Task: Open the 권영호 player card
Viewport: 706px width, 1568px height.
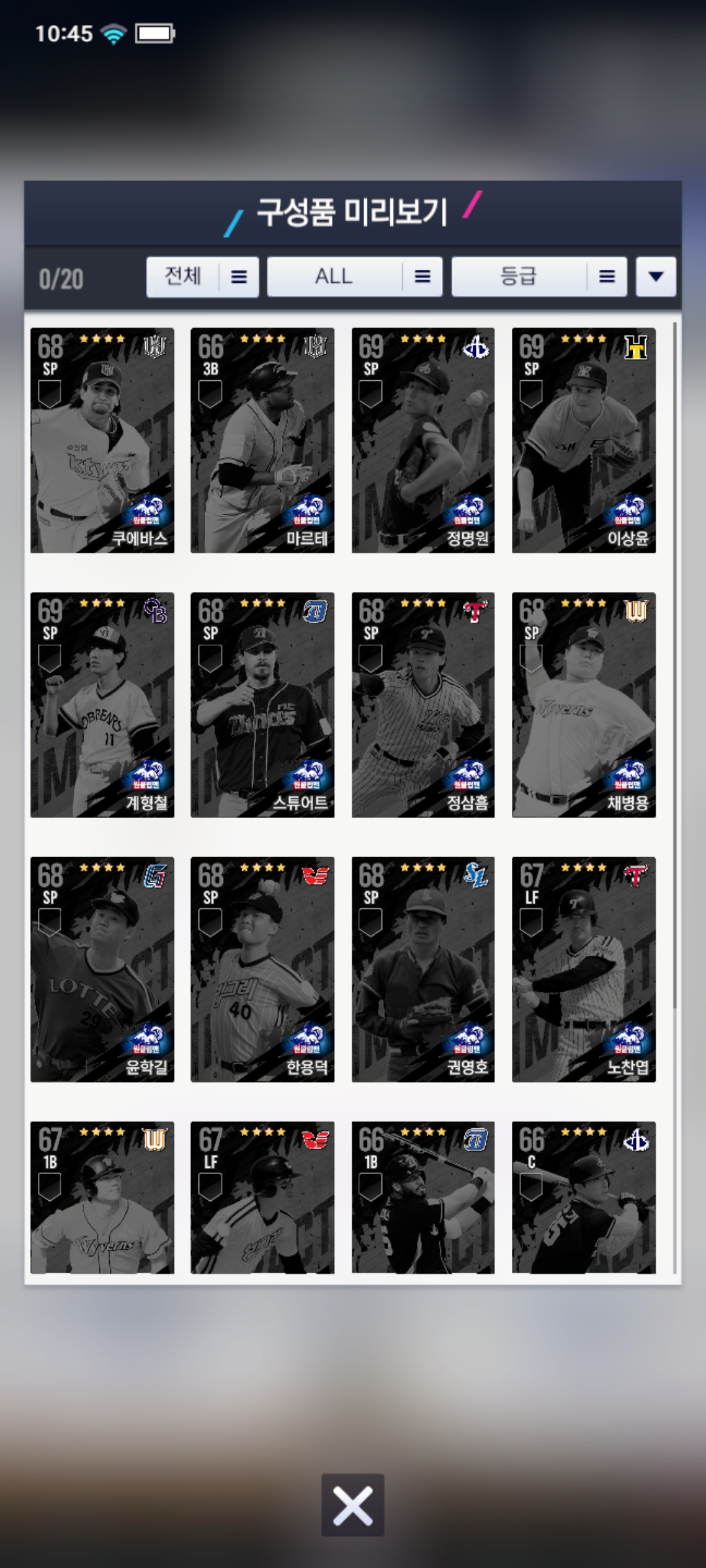Action: tap(423, 970)
